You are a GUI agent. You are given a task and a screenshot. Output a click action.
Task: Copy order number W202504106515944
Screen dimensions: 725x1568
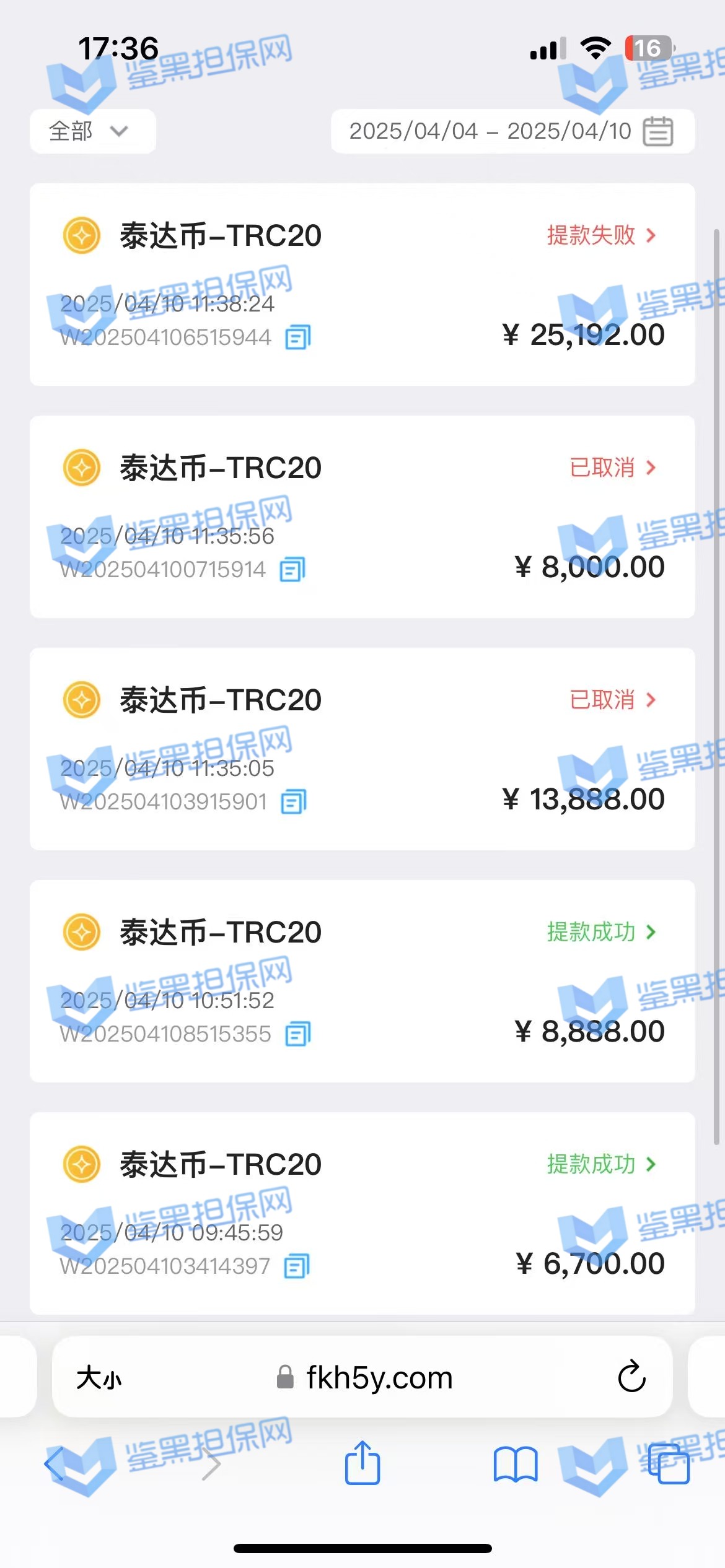pos(297,338)
